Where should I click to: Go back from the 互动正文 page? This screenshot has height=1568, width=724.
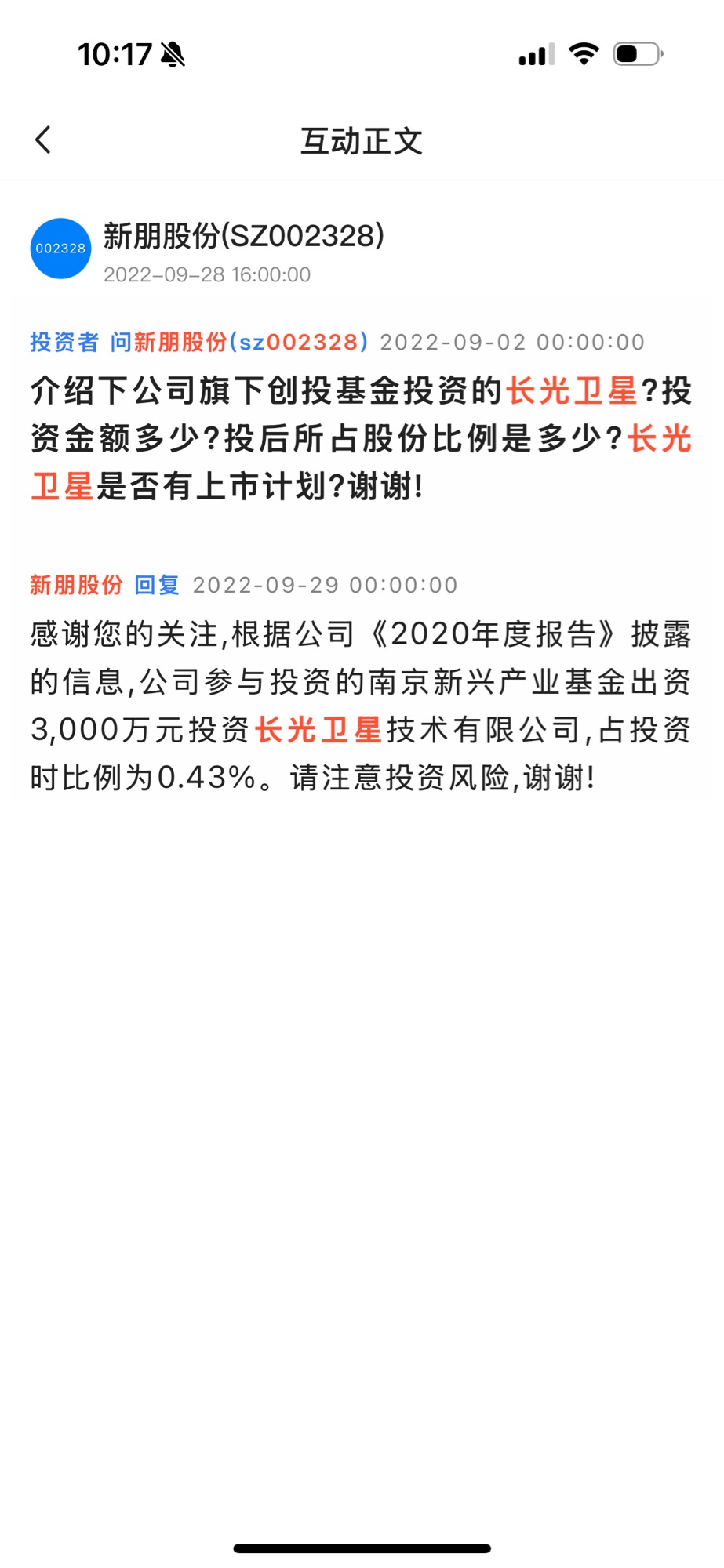tap(43, 141)
